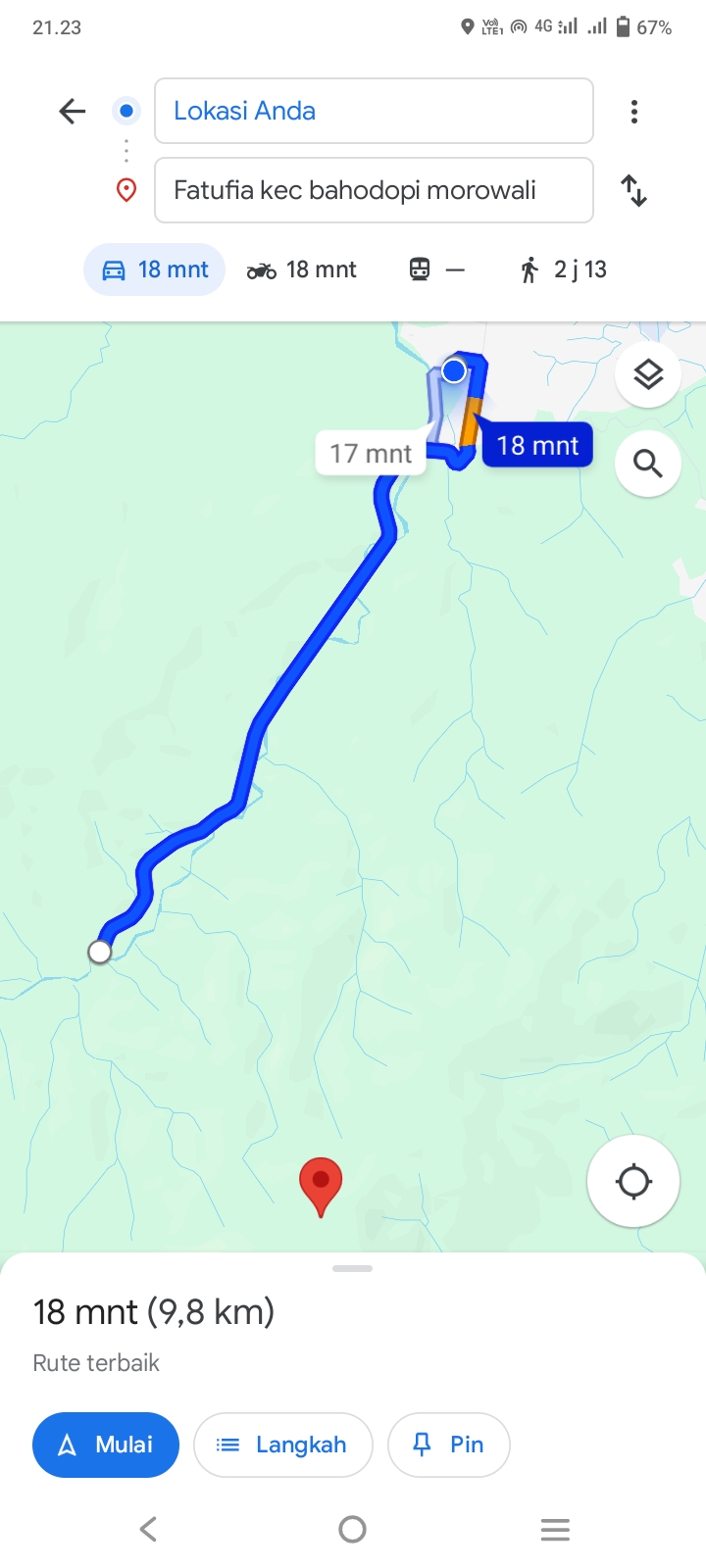Center map on my location
706x1568 pixels.
[633, 1181]
